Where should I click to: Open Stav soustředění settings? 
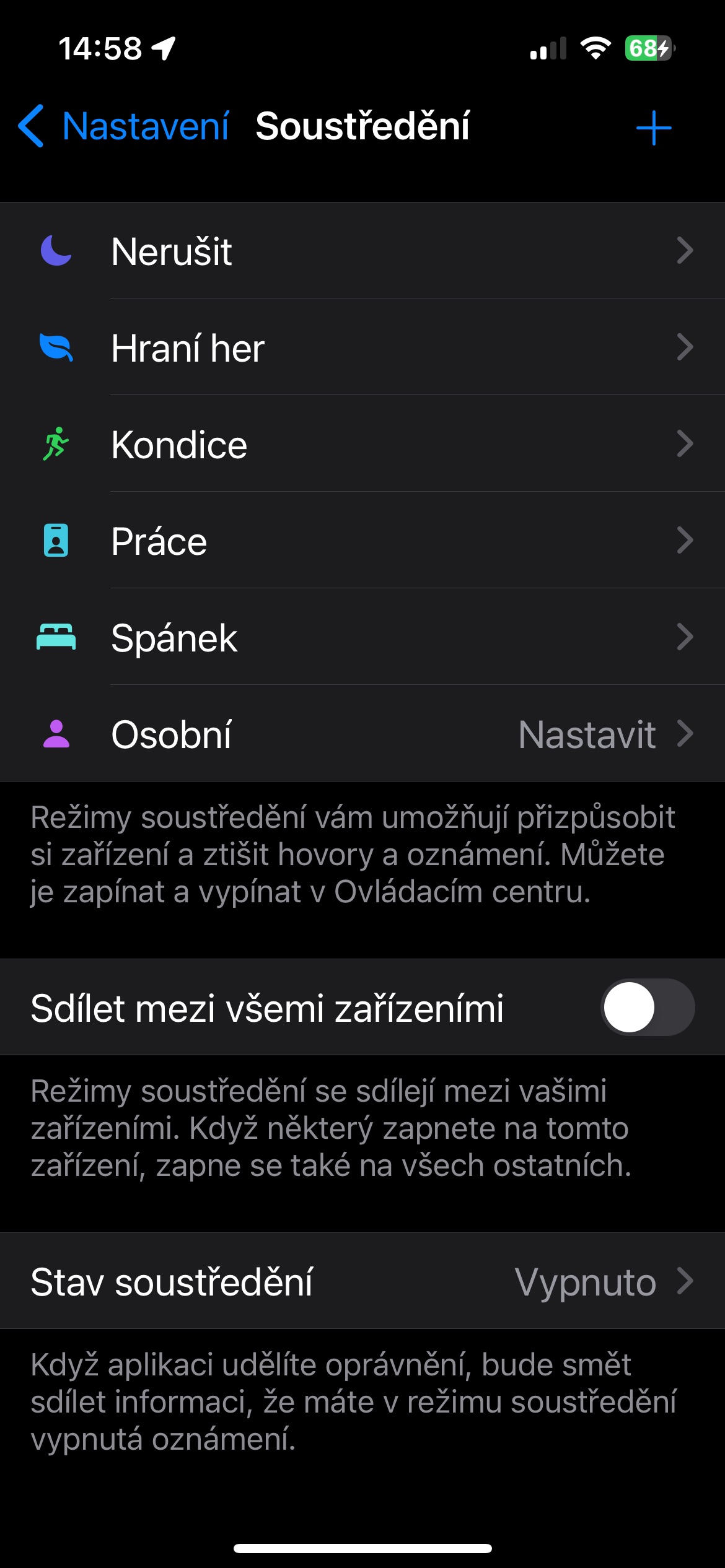coord(362,1281)
